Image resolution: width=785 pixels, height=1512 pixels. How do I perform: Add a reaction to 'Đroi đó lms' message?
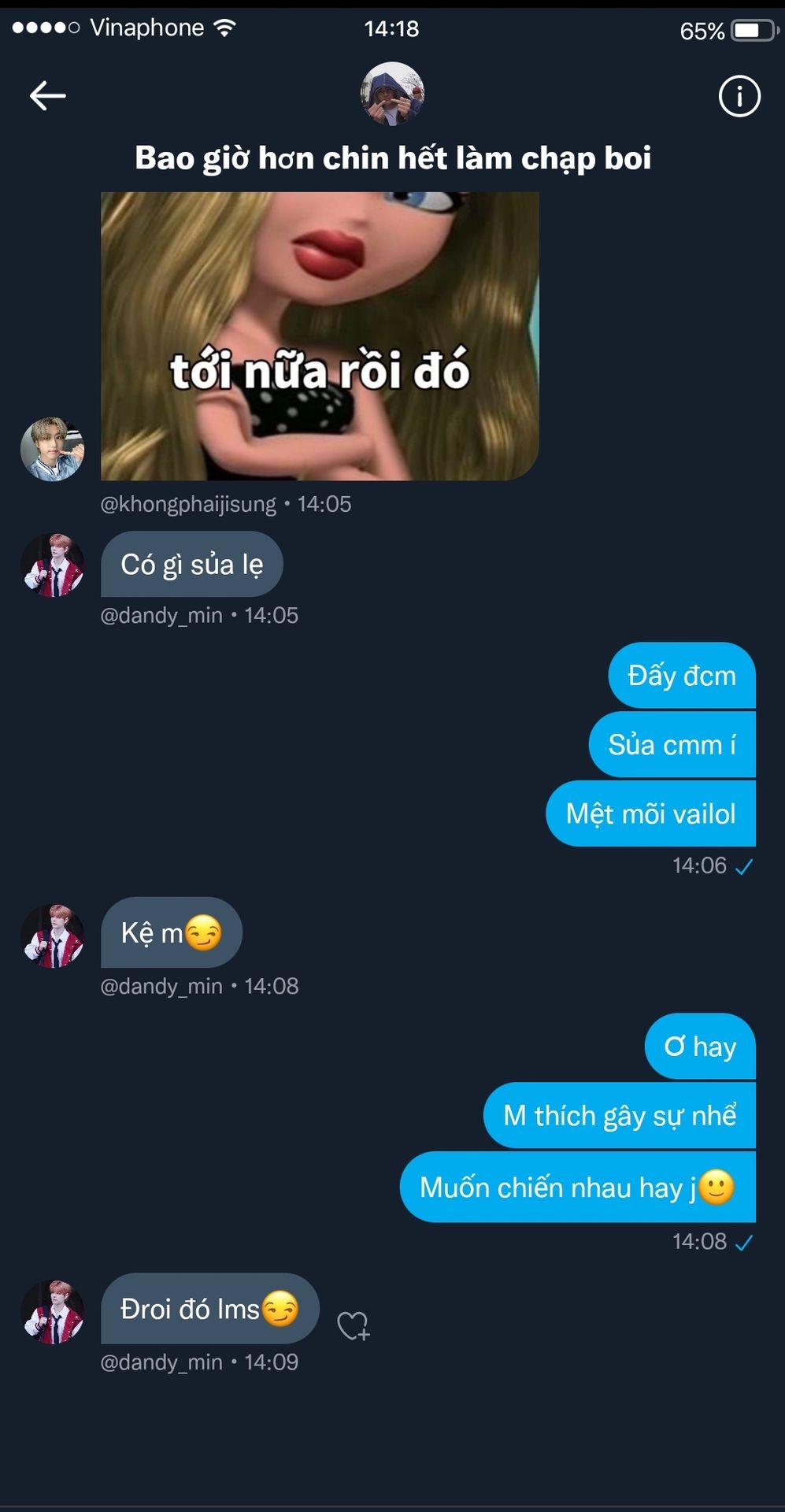pos(354,1325)
